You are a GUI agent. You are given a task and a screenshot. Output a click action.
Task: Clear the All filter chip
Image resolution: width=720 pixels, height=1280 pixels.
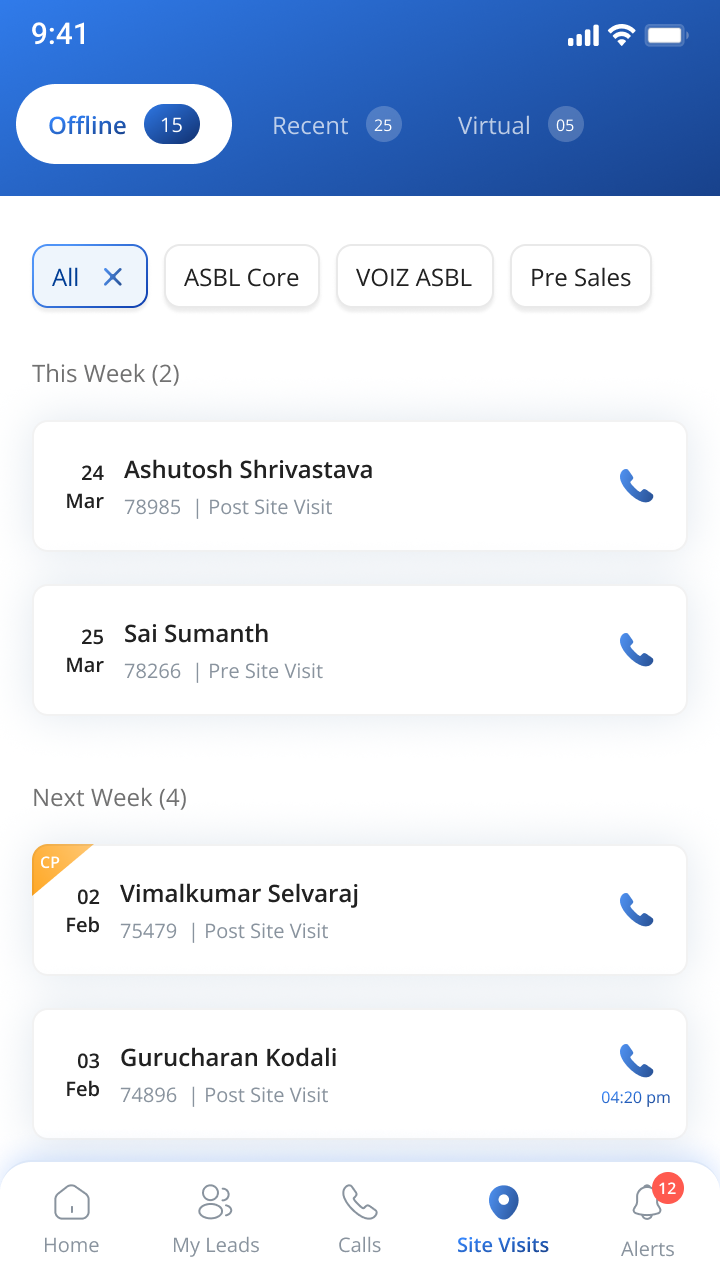(113, 277)
